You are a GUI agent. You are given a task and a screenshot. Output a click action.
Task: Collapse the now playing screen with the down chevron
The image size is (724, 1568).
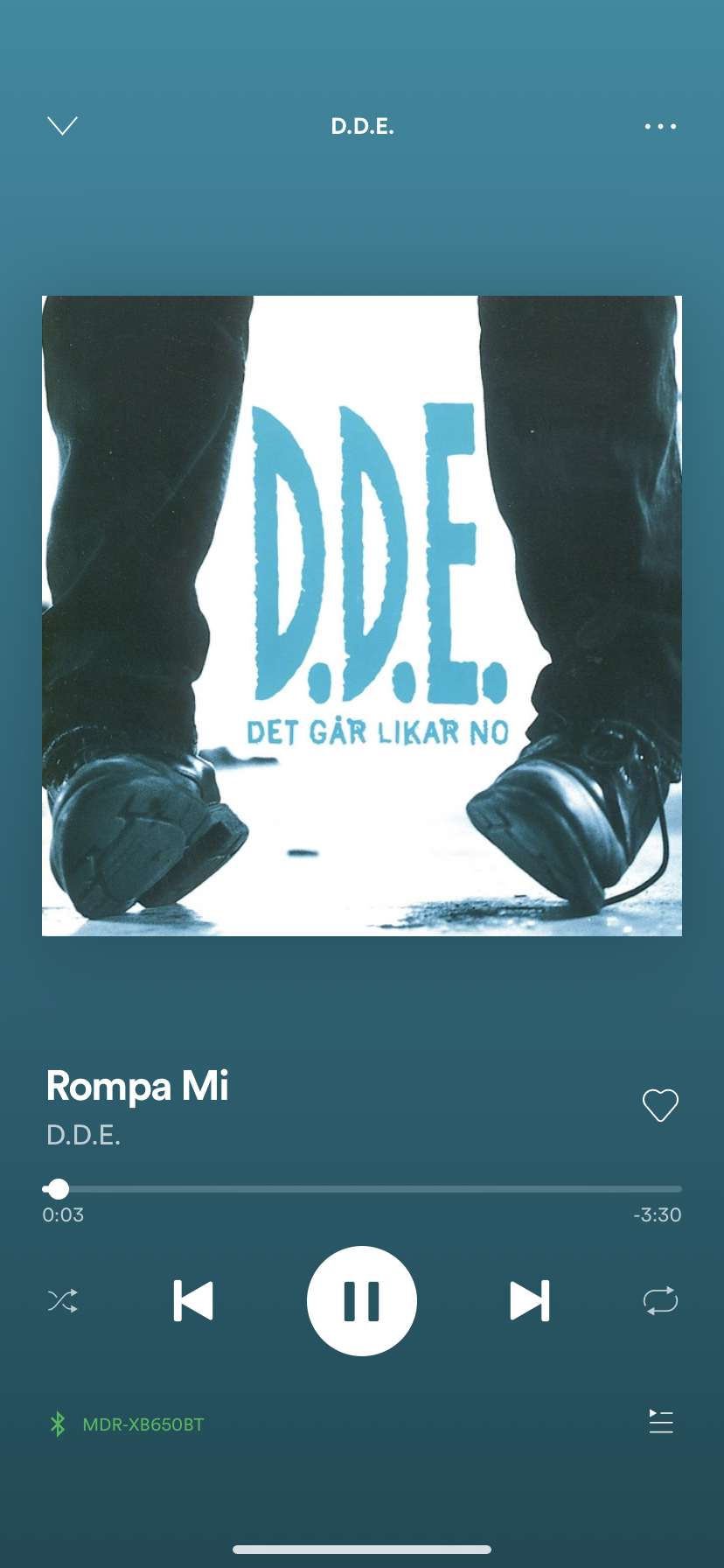62,126
